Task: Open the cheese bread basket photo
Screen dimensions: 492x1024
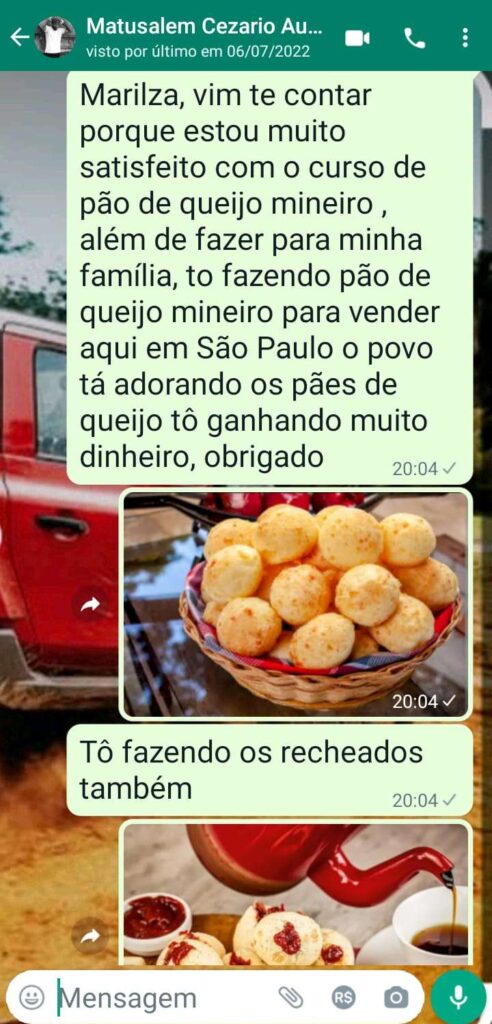Action: (296, 604)
